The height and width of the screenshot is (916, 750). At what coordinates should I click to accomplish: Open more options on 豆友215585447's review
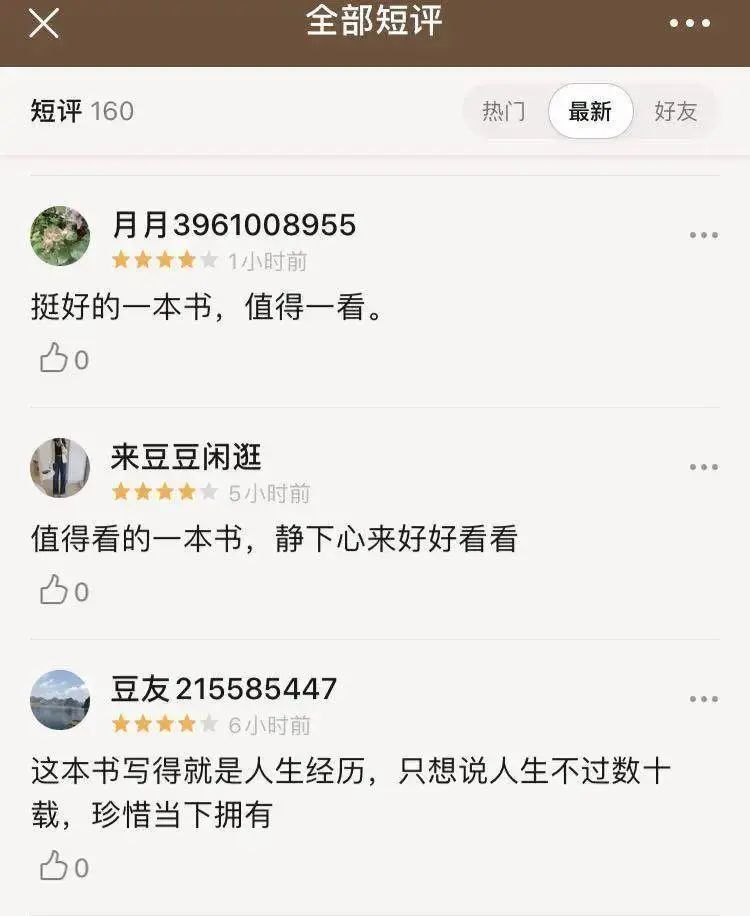click(x=703, y=699)
